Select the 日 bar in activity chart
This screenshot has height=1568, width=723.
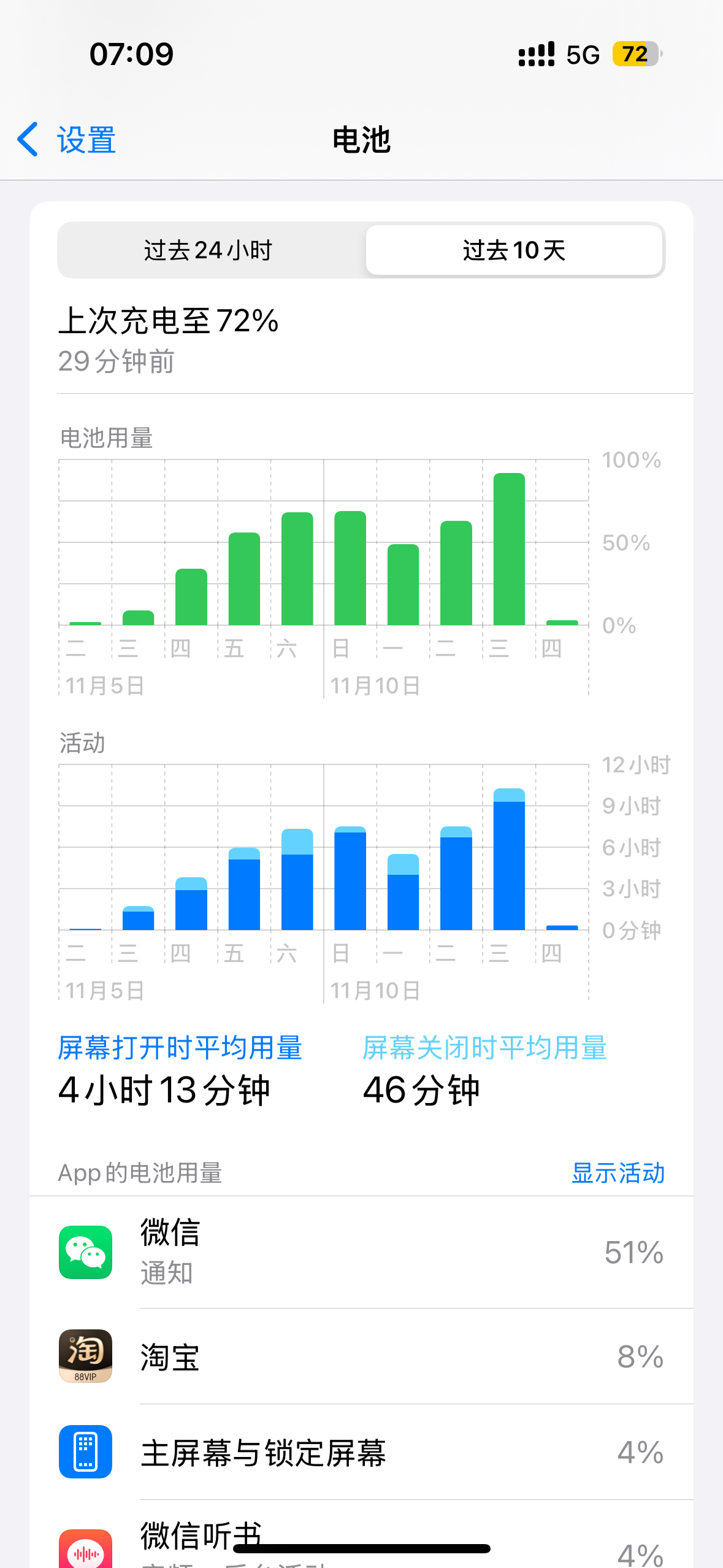tap(350, 878)
